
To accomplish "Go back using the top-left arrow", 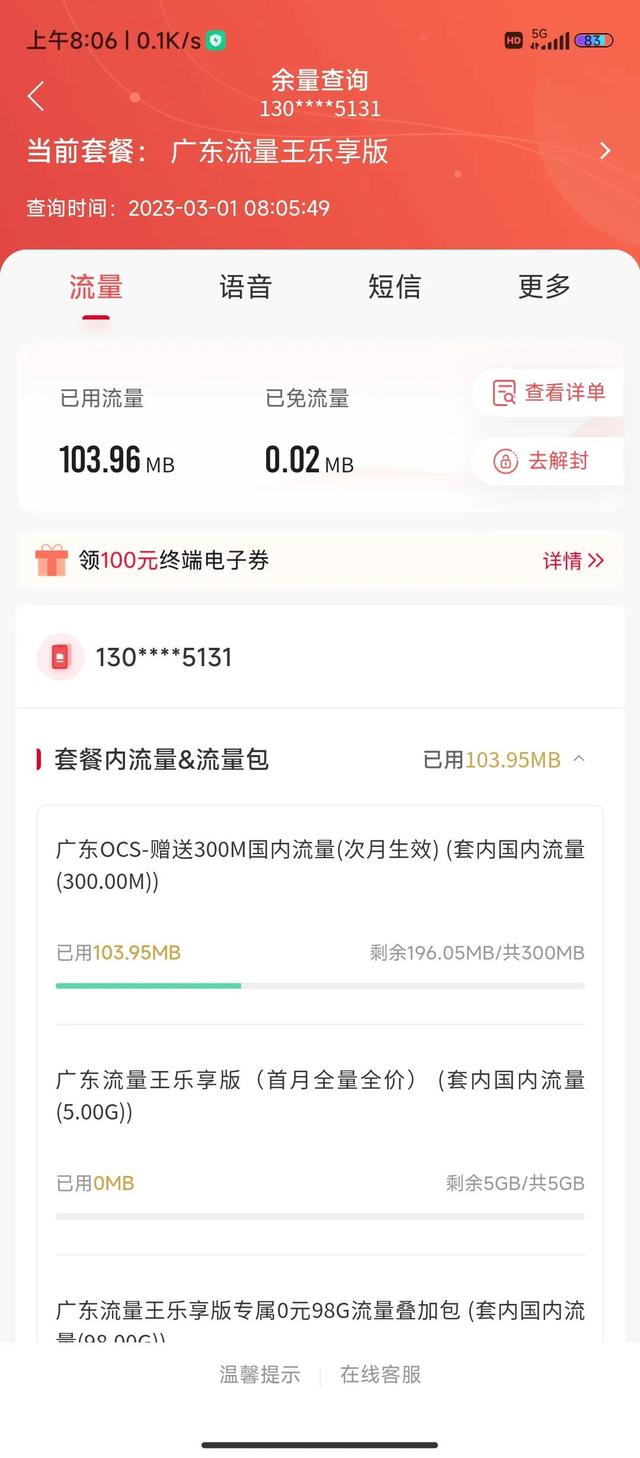I will (36, 96).
